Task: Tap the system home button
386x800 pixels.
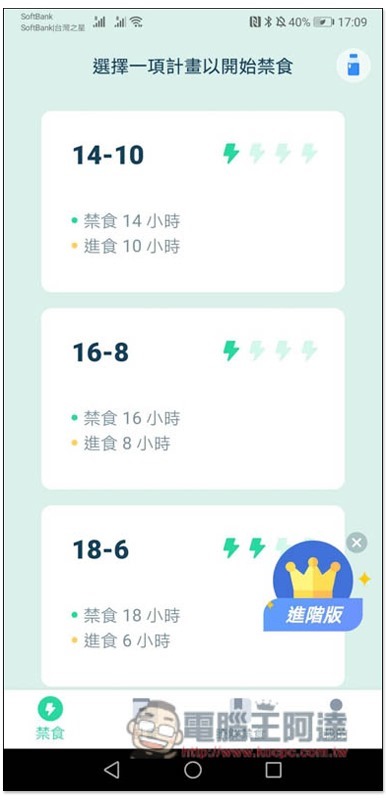Action: [193, 770]
